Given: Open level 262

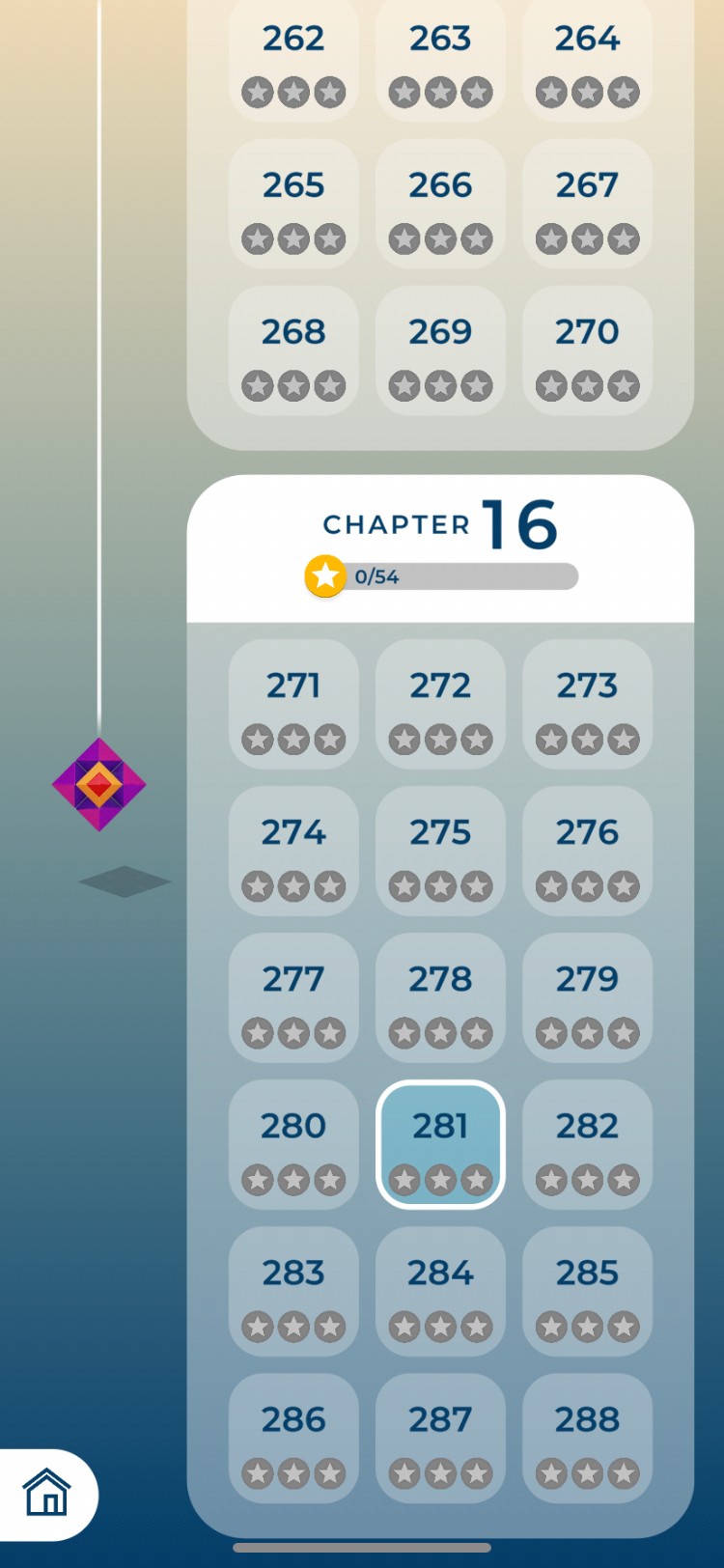Looking at the screenshot, I should pyautogui.click(x=293, y=60).
